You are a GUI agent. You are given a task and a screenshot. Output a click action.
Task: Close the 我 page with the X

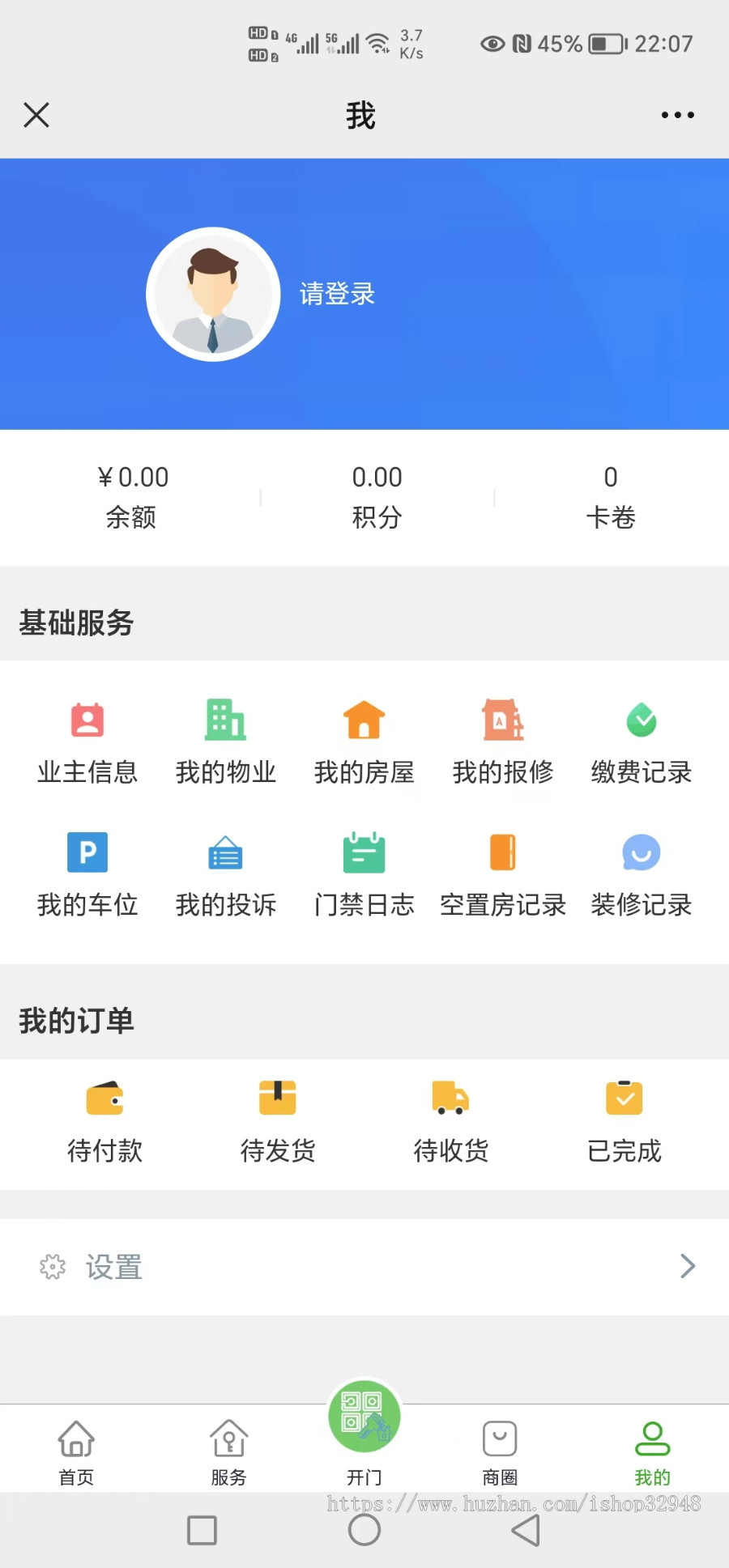pos(36,115)
